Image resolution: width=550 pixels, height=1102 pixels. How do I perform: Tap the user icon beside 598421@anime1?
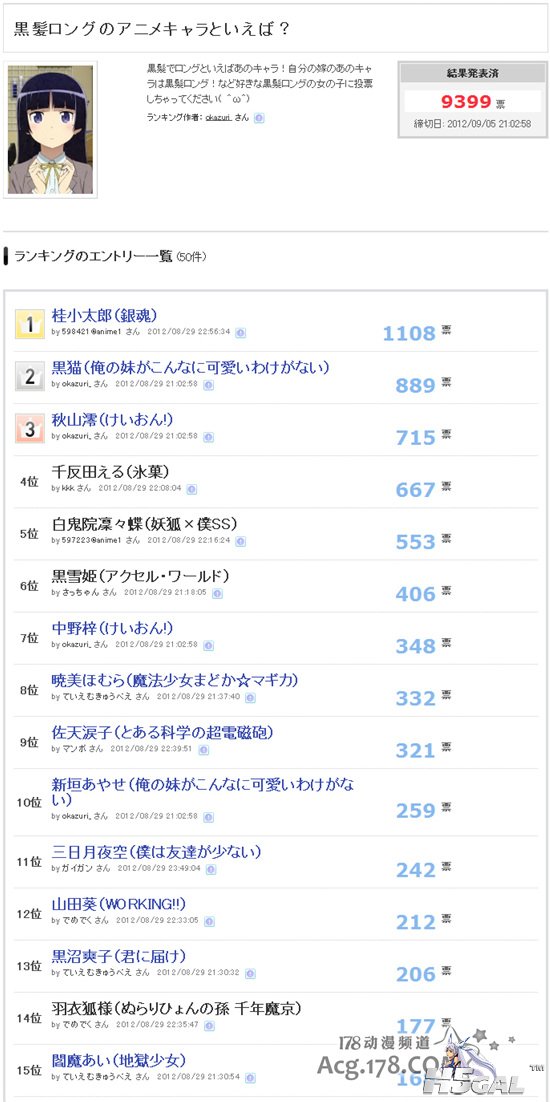coord(240,333)
